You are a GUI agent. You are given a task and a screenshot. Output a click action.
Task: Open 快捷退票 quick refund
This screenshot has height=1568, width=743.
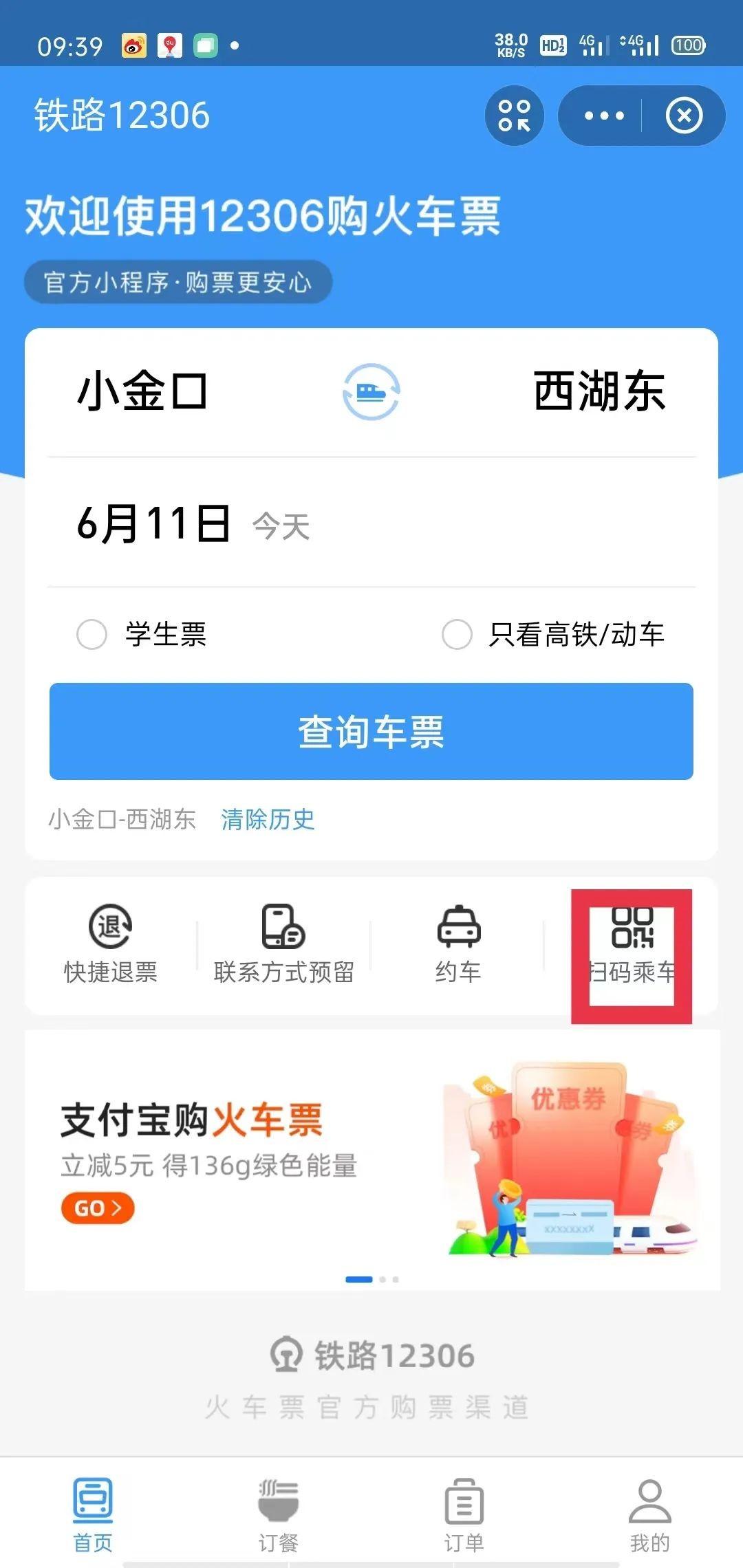(x=111, y=944)
